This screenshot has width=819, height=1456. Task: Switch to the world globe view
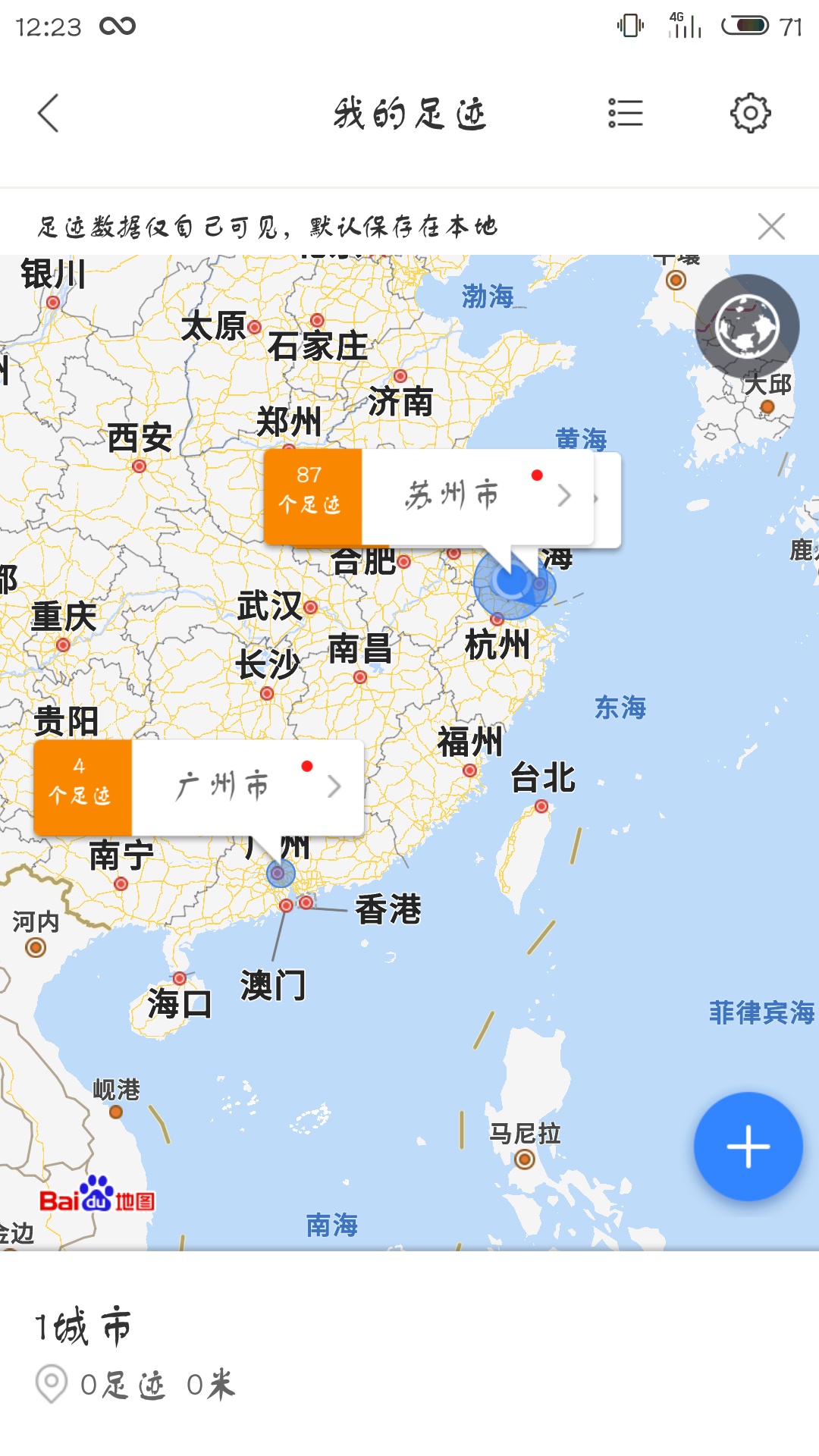[x=747, y=327]
